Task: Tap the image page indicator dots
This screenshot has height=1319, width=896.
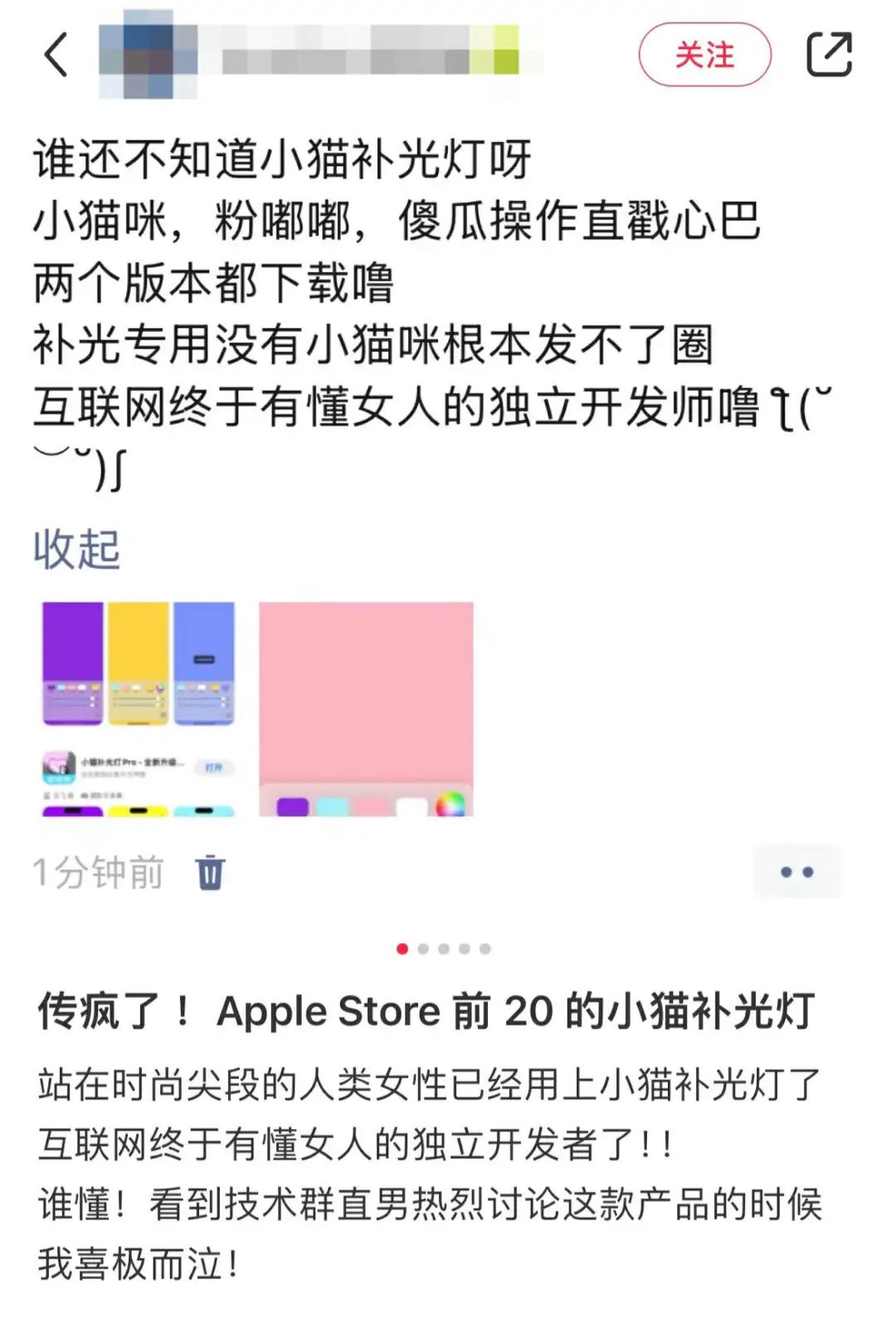Action: [x=443, y=949]
